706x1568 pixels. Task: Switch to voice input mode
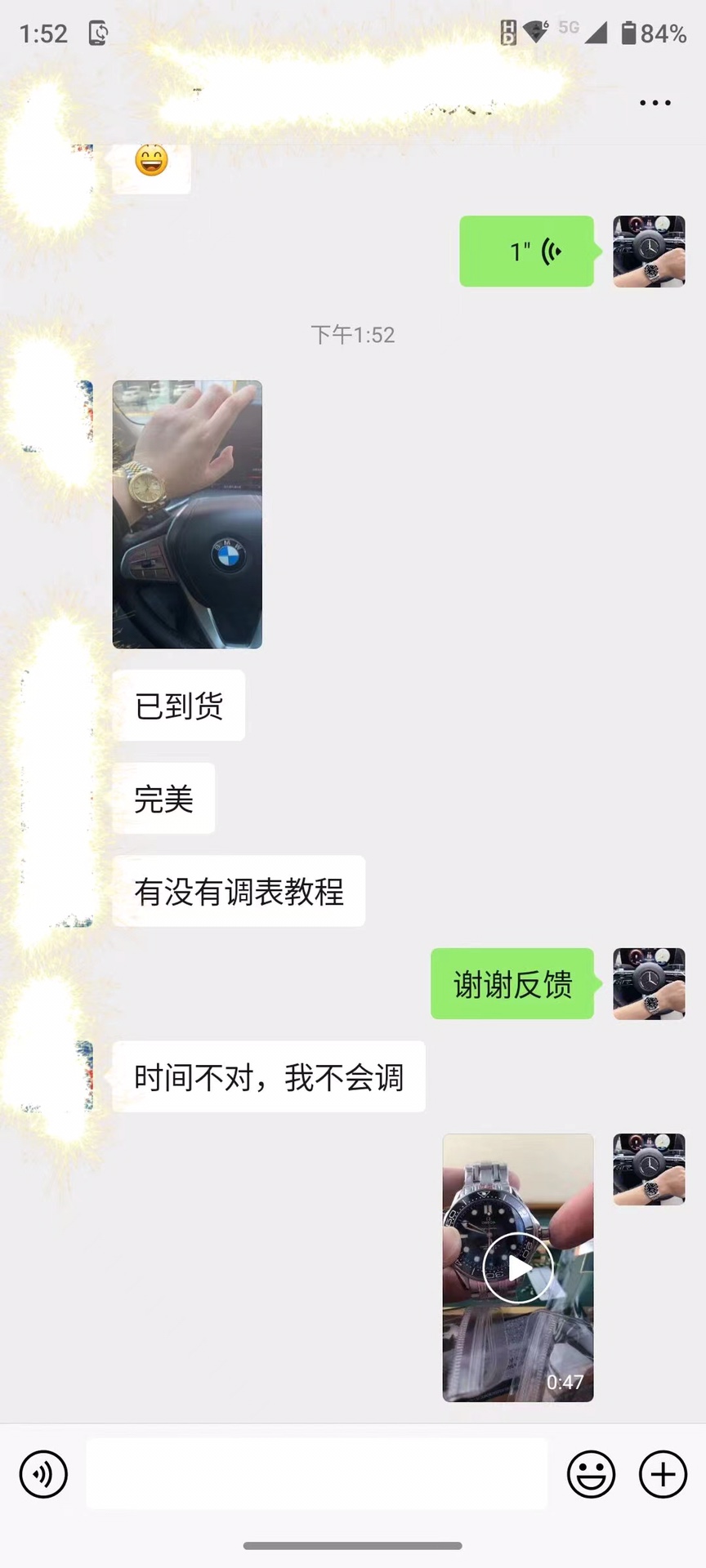point(43,1474)
